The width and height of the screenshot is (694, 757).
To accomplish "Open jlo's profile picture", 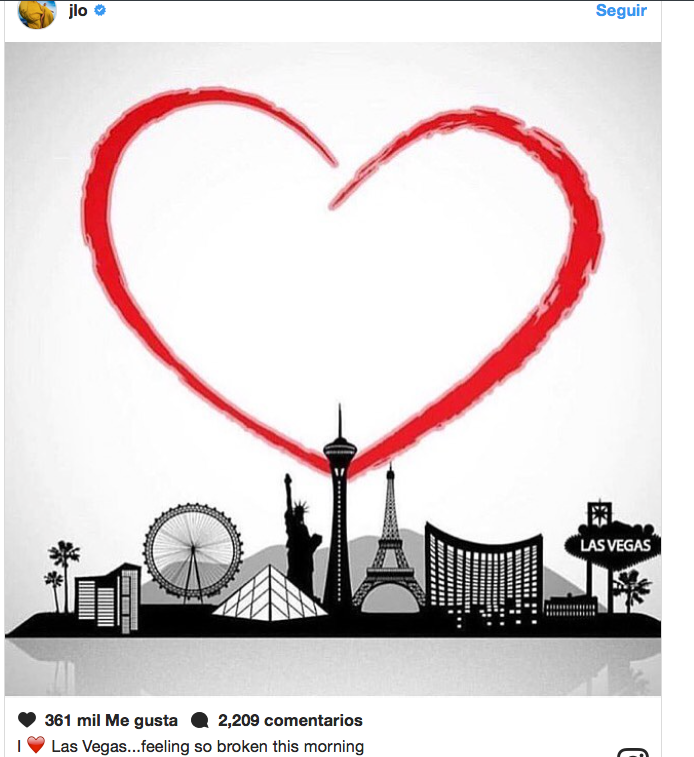I will click(37, 12).
